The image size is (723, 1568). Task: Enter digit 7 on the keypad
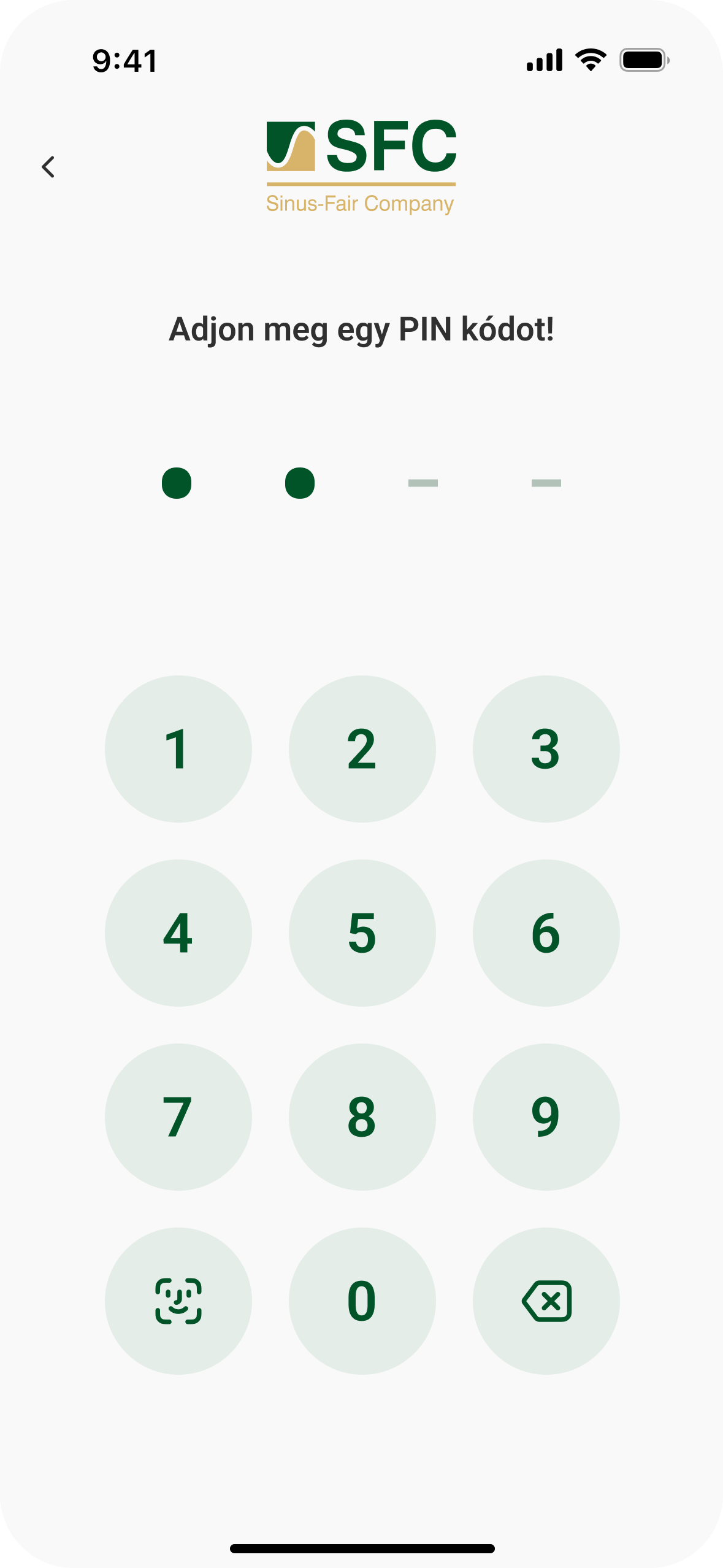click(178, 1116)
